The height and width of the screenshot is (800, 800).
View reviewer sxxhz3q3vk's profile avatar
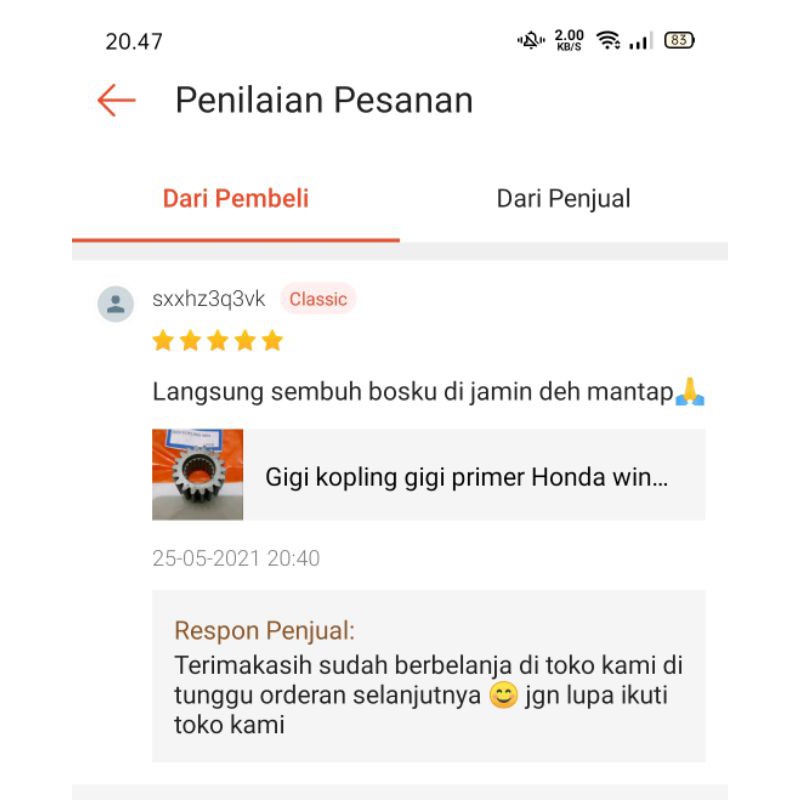(116, 304)
